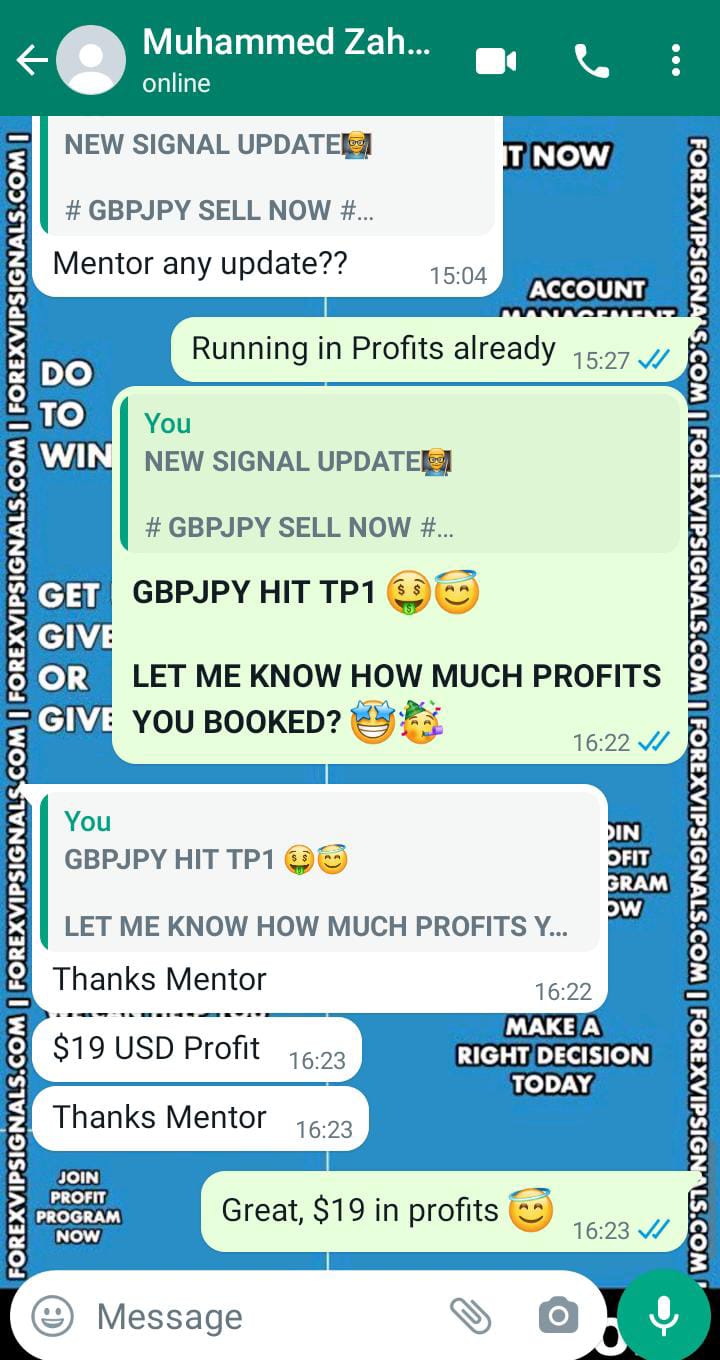Open the emoji picker

pyautogui.click(x=52, y=1316)
